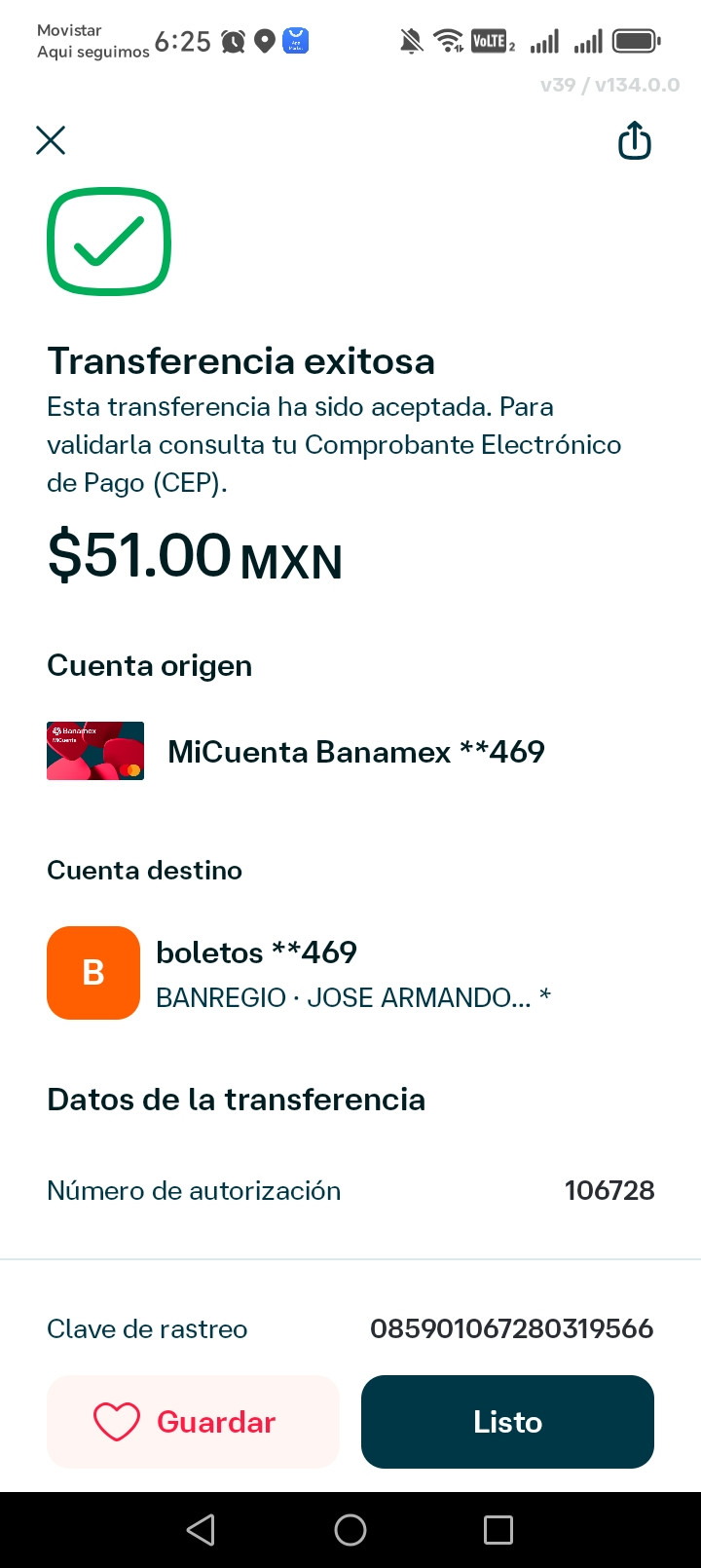The image size is (701, 1568).
Task: Go back with the system back button
Action: pos(201,1530)
